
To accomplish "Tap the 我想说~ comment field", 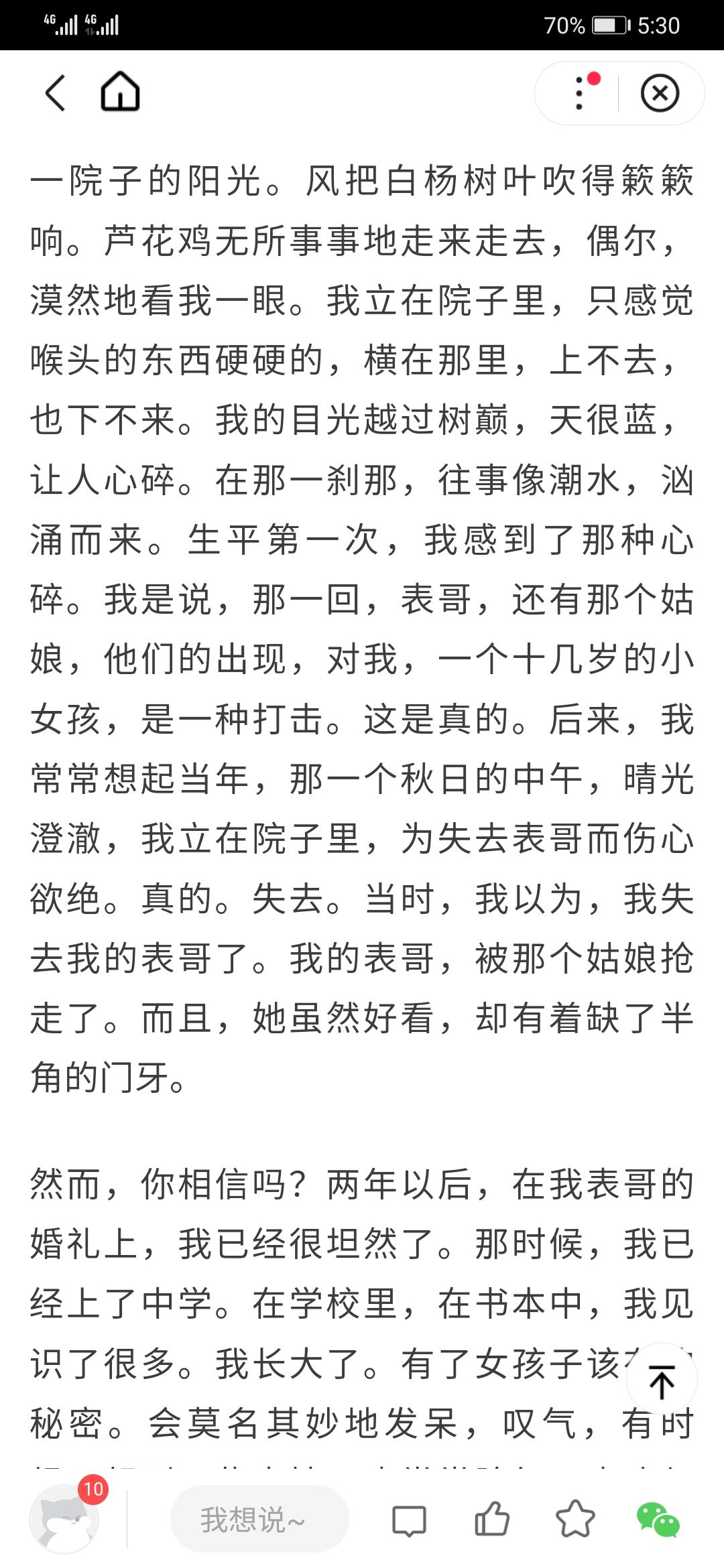I will pyautogui.click(x=259, y=1520).
